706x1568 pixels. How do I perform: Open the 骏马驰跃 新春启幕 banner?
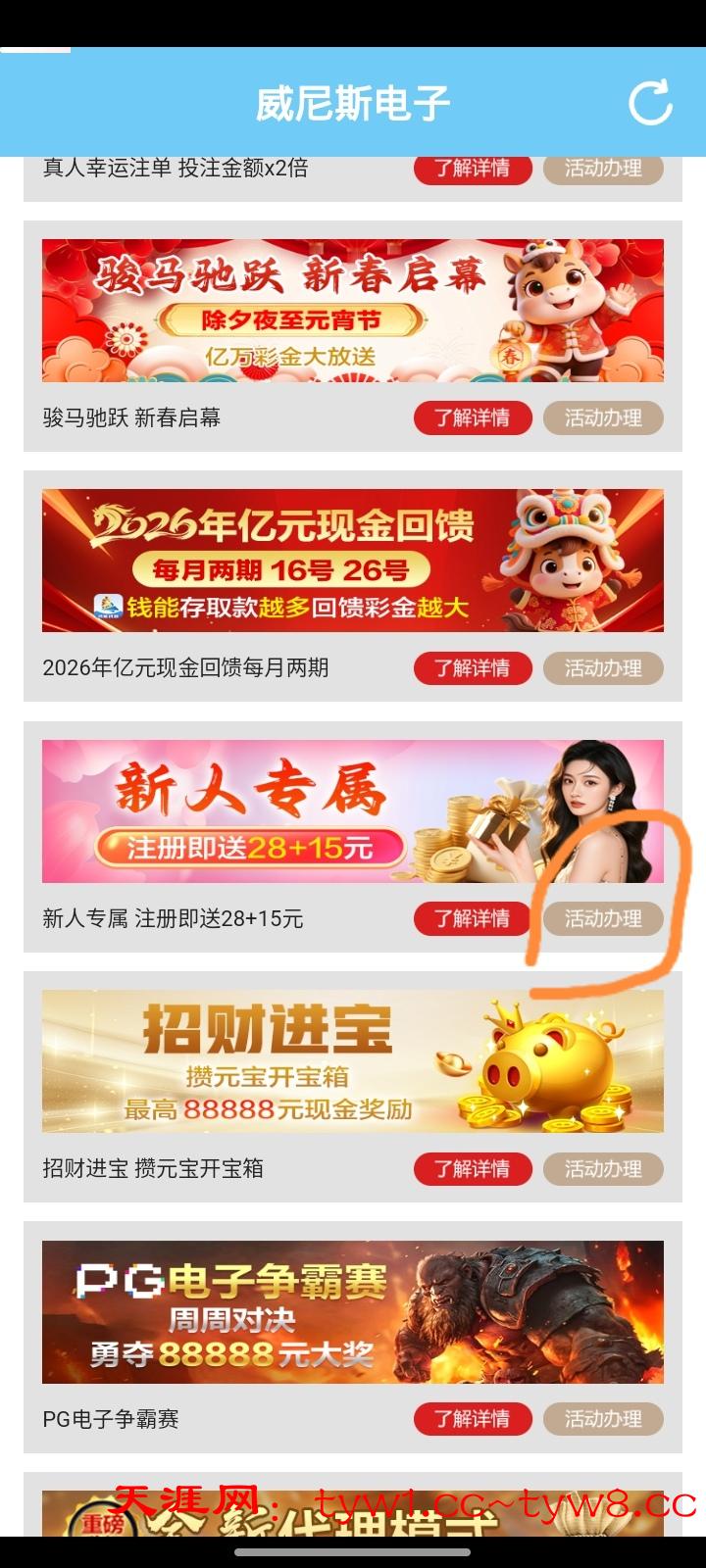pyautogui.click(x=353, y=311)
